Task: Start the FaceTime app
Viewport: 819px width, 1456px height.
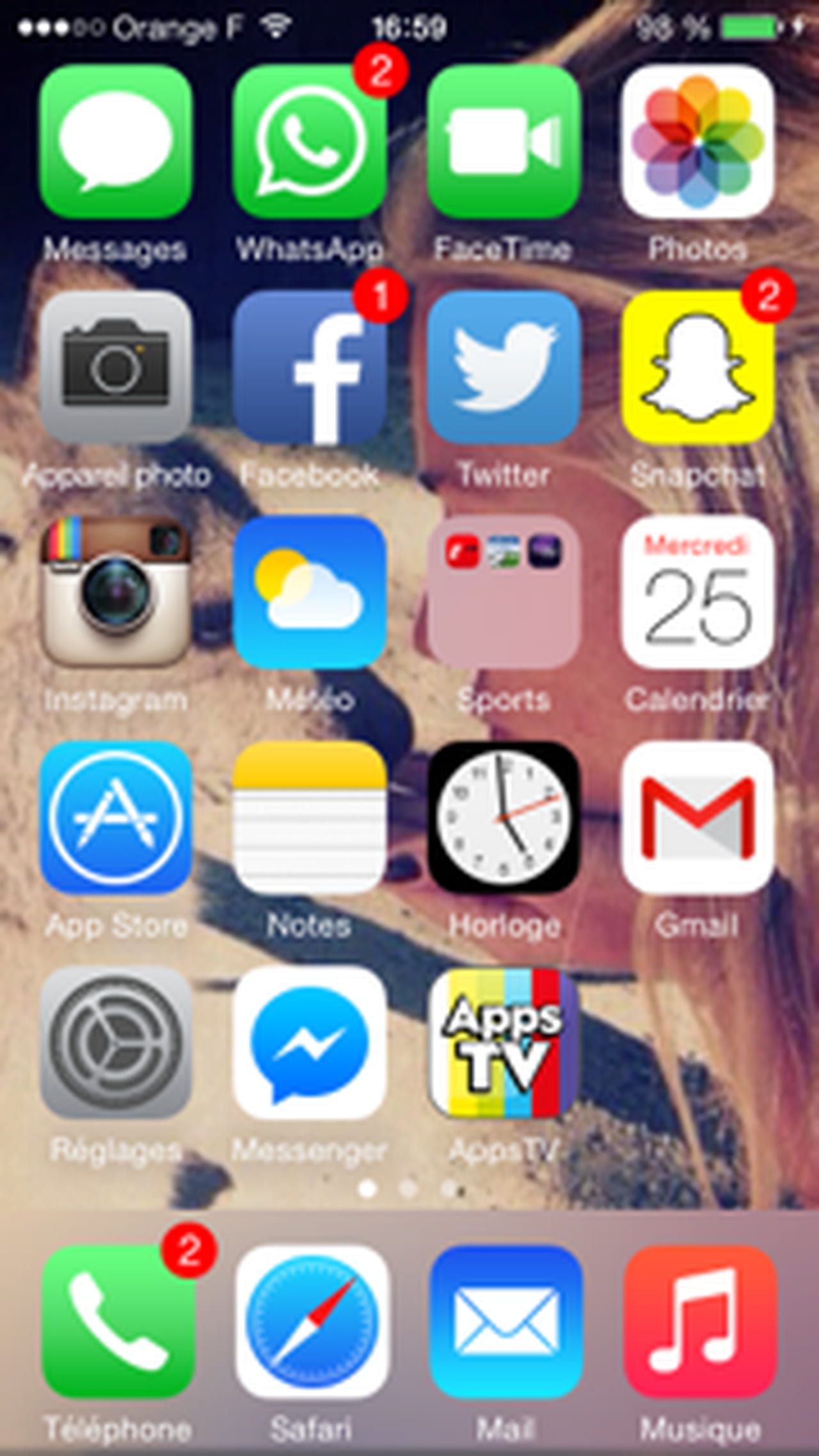Action: click(504, 141)
